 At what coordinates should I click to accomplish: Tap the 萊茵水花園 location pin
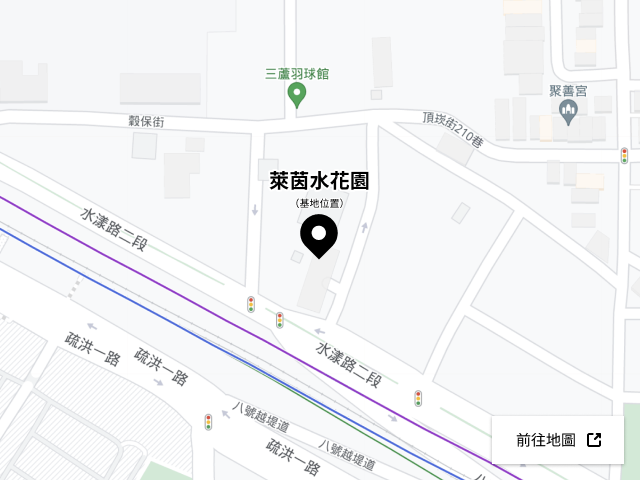coord(319,235)
